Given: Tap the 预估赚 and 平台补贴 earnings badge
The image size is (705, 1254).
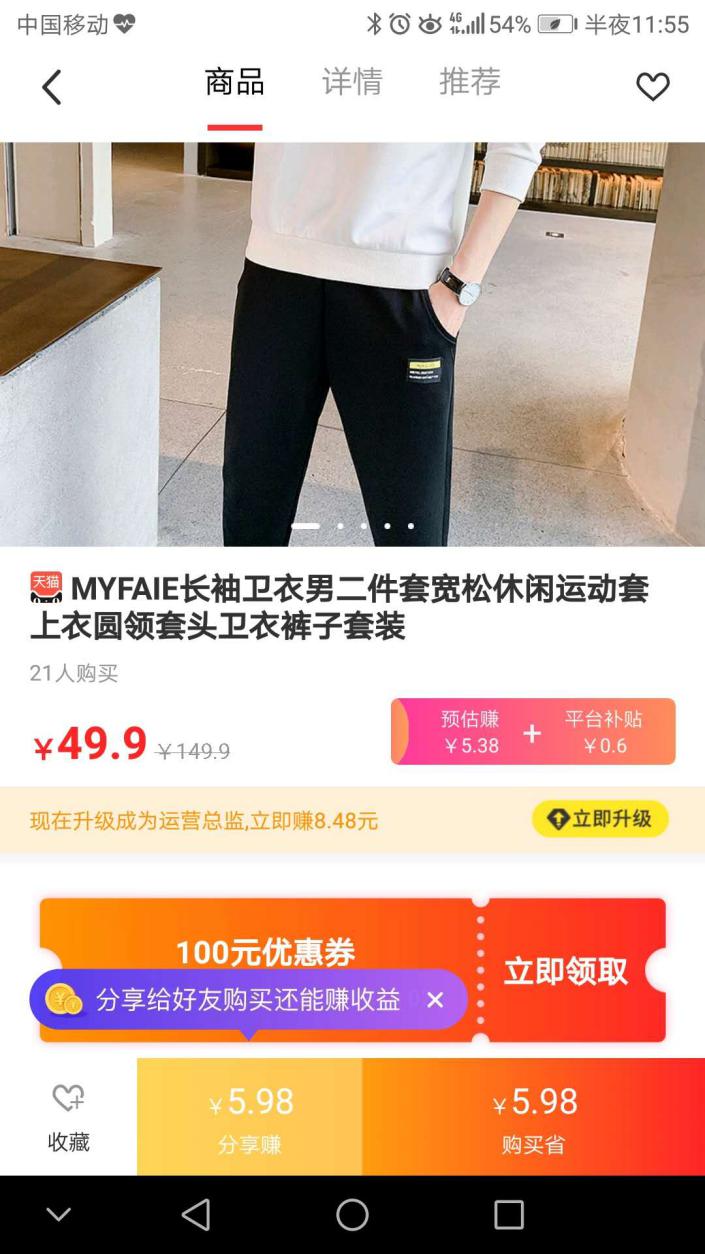Looking at the screenshot, I should 533,732.
